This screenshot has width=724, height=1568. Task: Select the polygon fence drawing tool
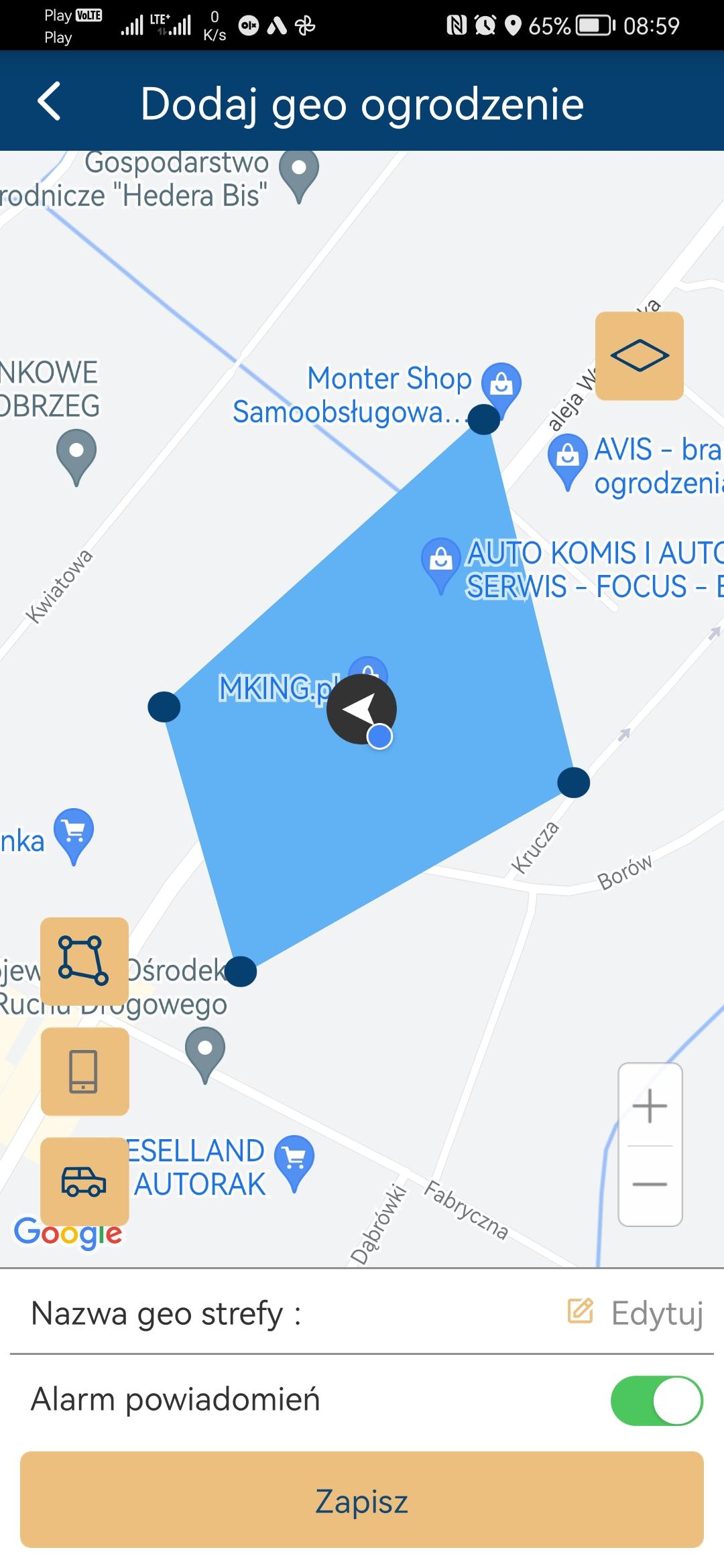(x=84, y=961)
